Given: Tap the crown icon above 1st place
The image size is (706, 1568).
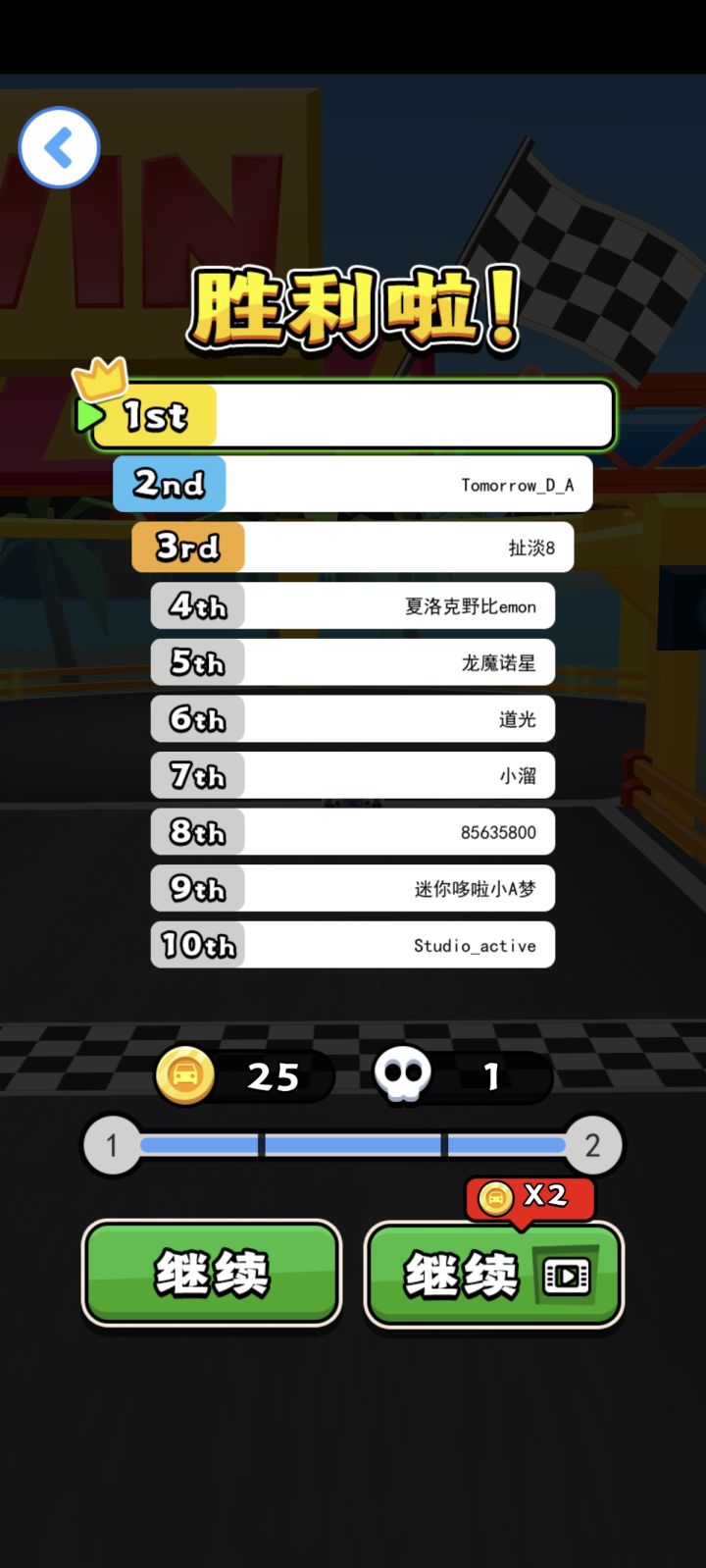Looking at the screenshot, I should click(x=98, y=376).
